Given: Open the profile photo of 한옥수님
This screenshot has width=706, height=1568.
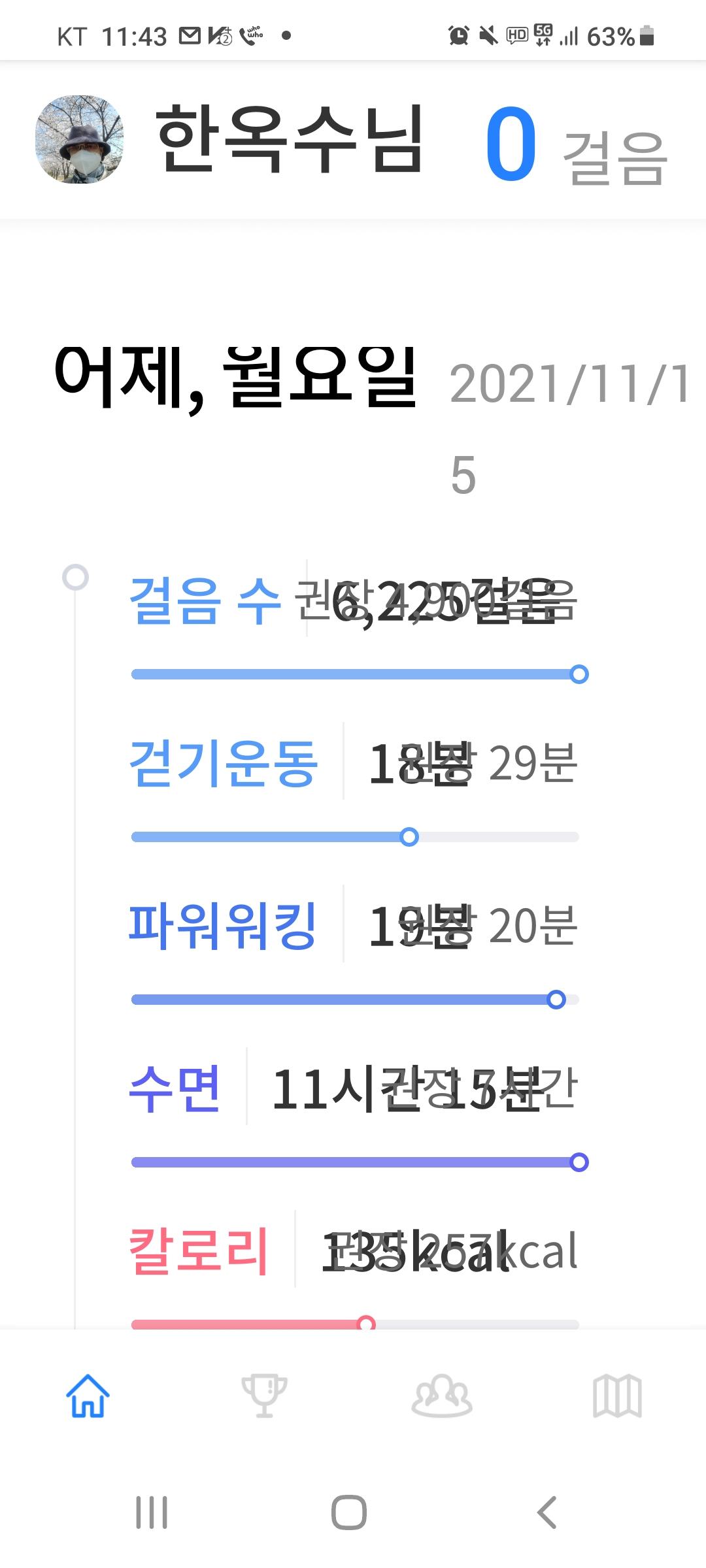Looking at the screenshot, I should tap(79, 139).
